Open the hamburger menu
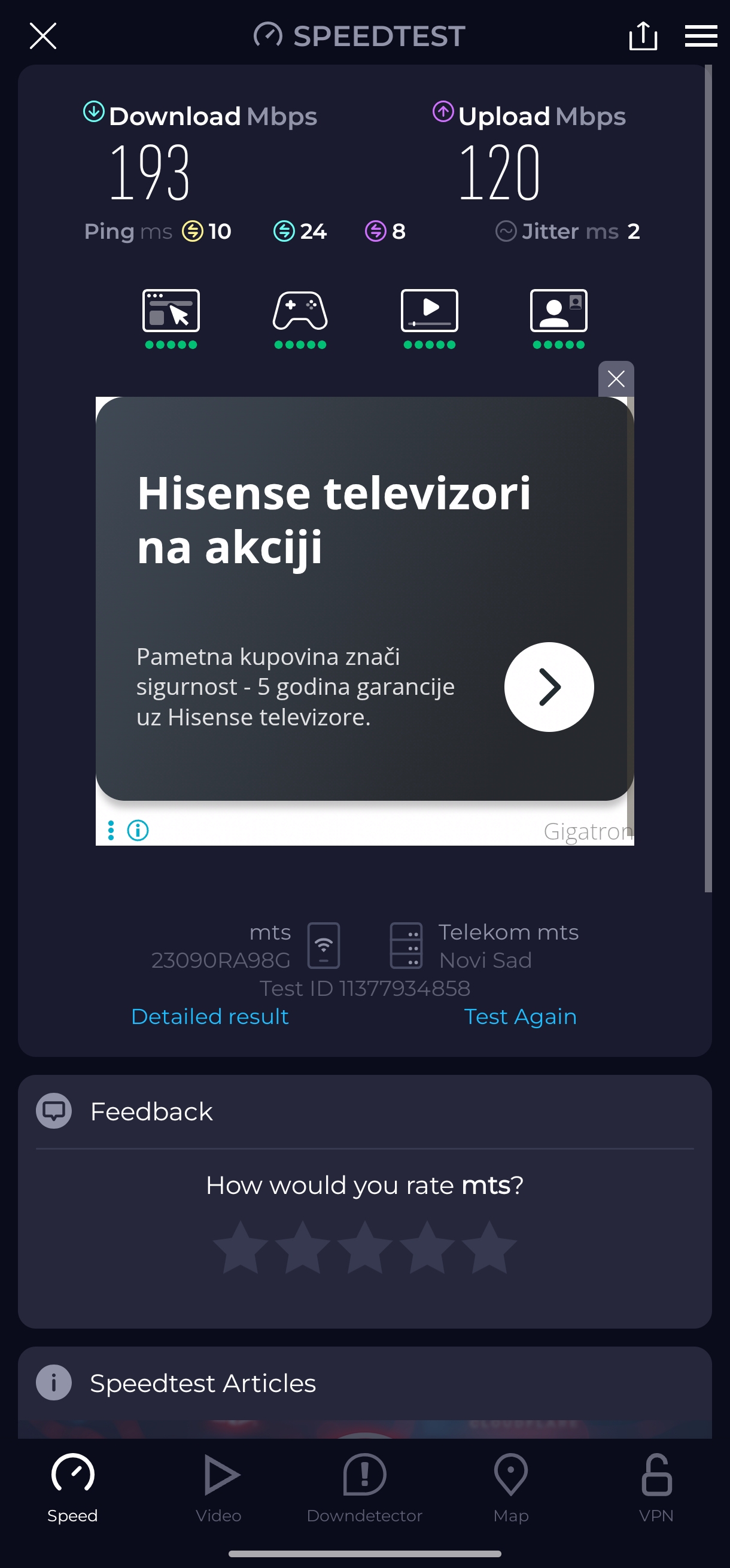 pos(701,36)
